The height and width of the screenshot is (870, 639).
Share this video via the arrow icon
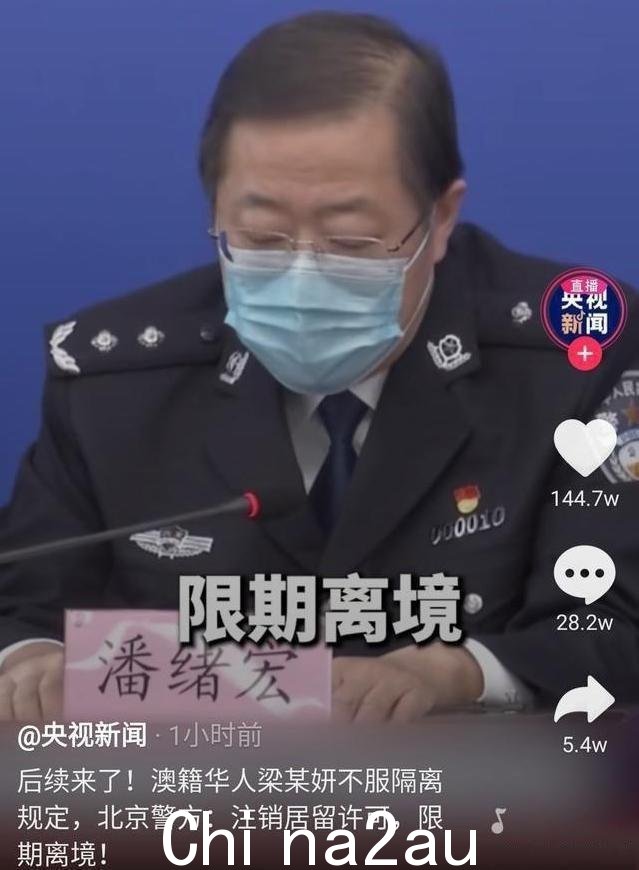pyautogui.click(x=584, y=699)
